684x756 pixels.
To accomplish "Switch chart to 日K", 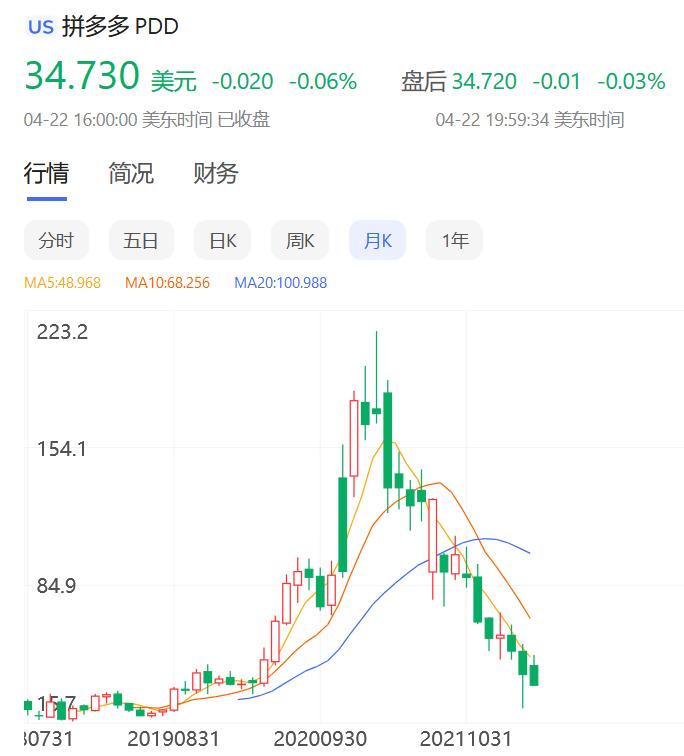I will [222, 241].
